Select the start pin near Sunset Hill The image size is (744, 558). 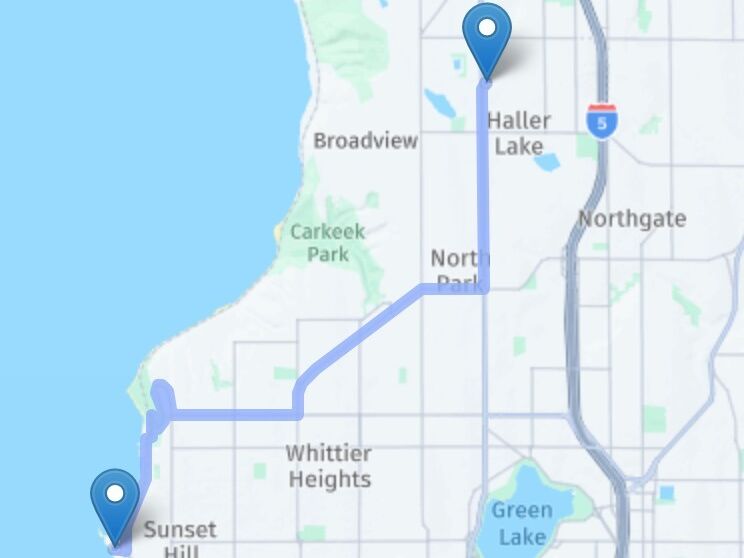click(115, 500)
